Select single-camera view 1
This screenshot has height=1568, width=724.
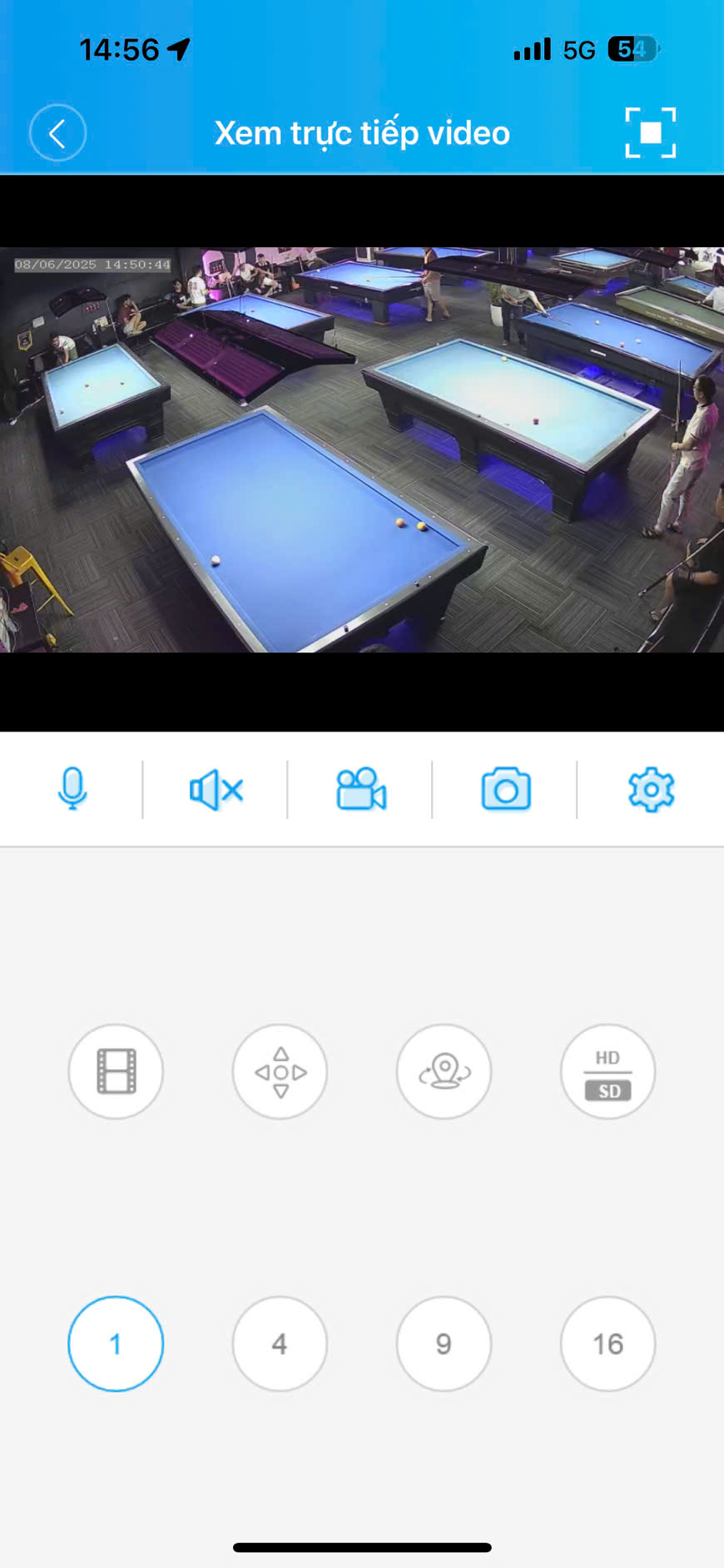[x=116, y=1343]
